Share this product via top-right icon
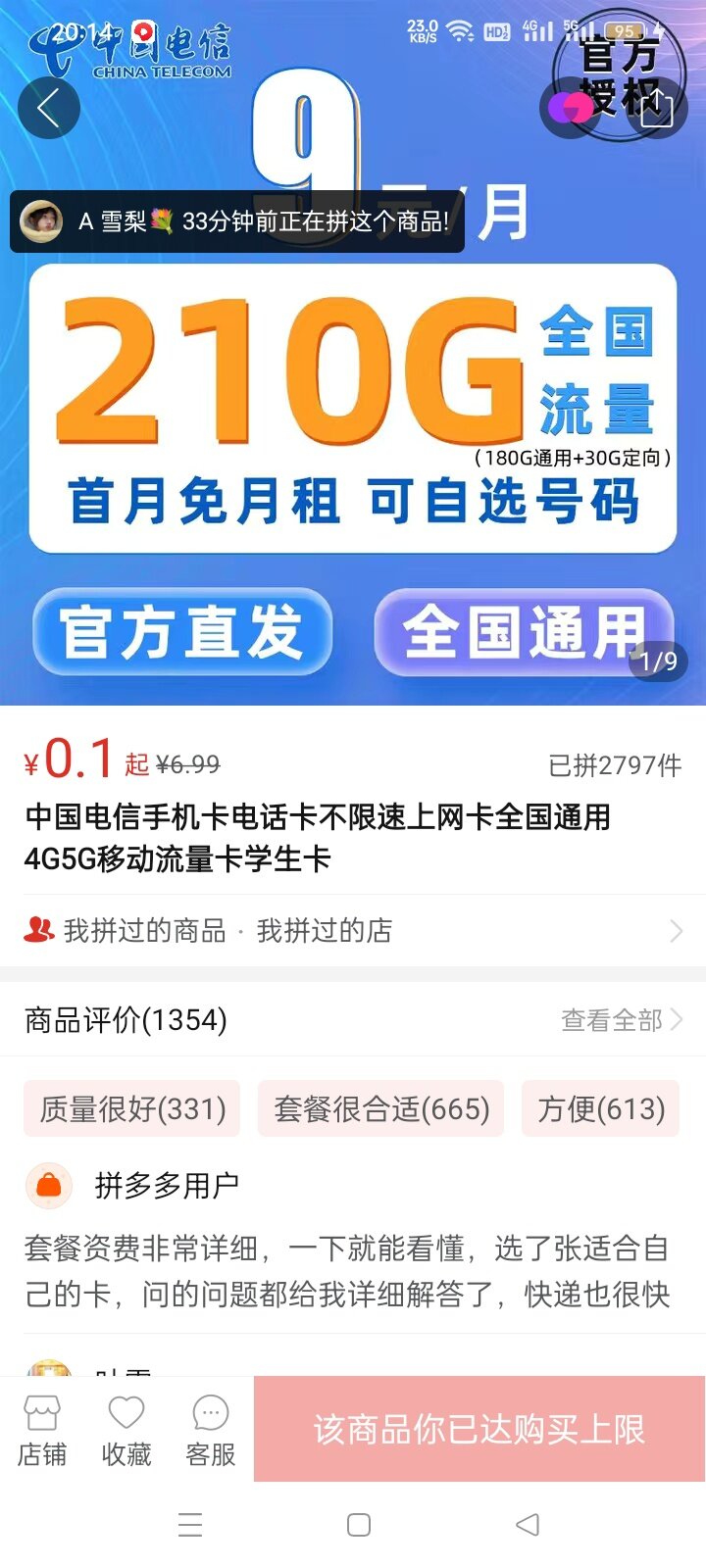Viewport: 706px width, 1568px height. tap(656, 108)
